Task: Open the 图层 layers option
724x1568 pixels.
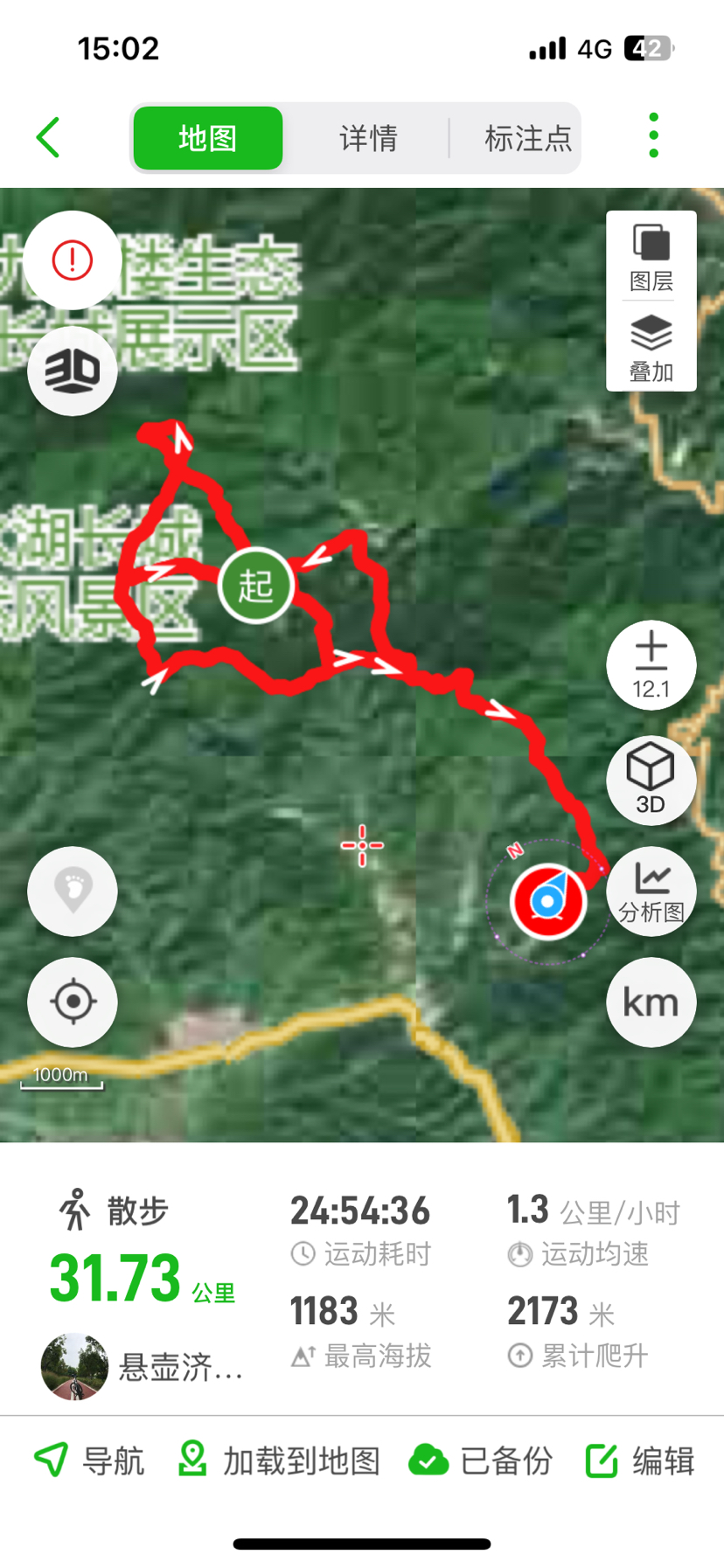Action: click(x=651, y=258)
